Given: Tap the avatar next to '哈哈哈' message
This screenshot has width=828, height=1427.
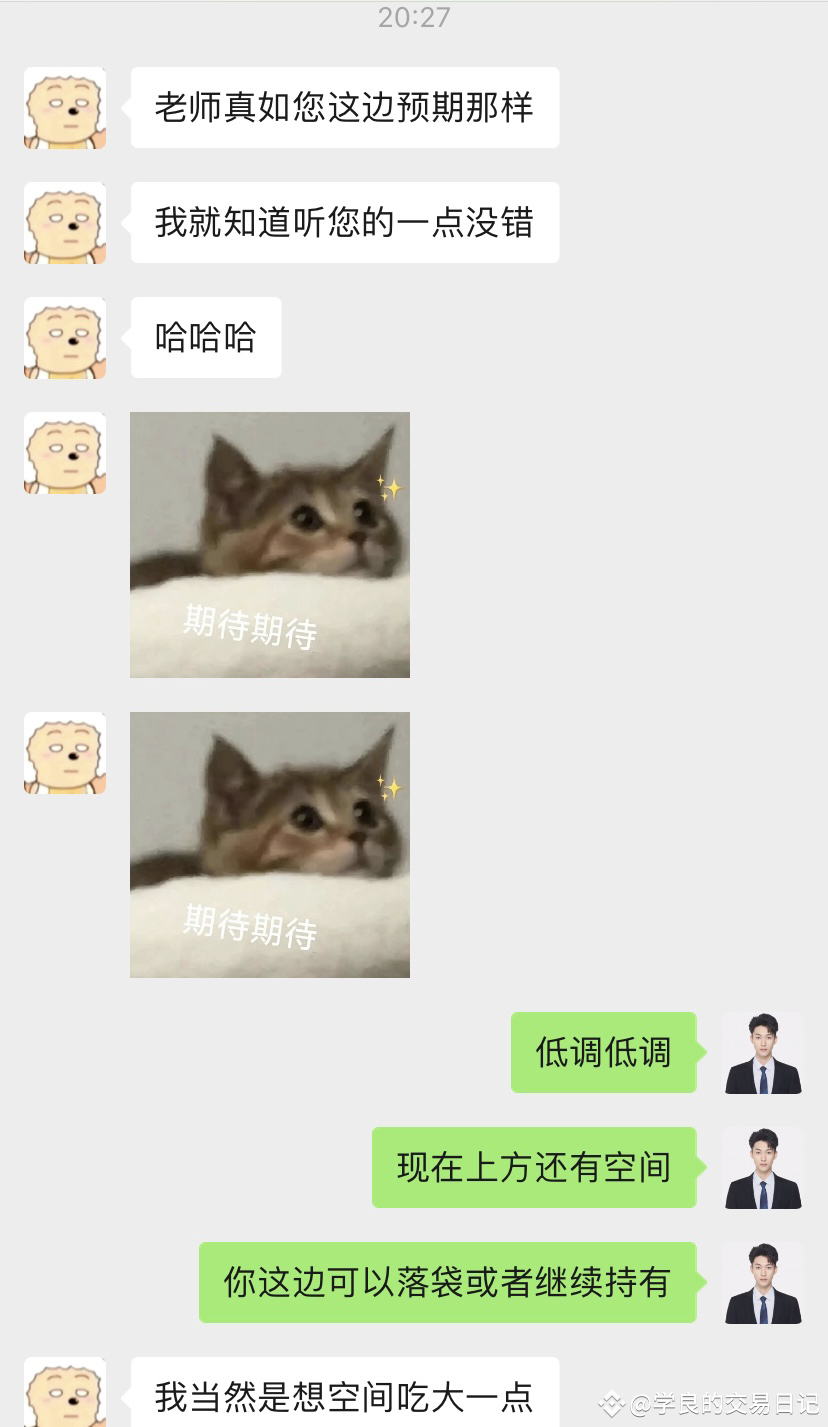Looking at the screenshot, I should (x=65, y=338).
